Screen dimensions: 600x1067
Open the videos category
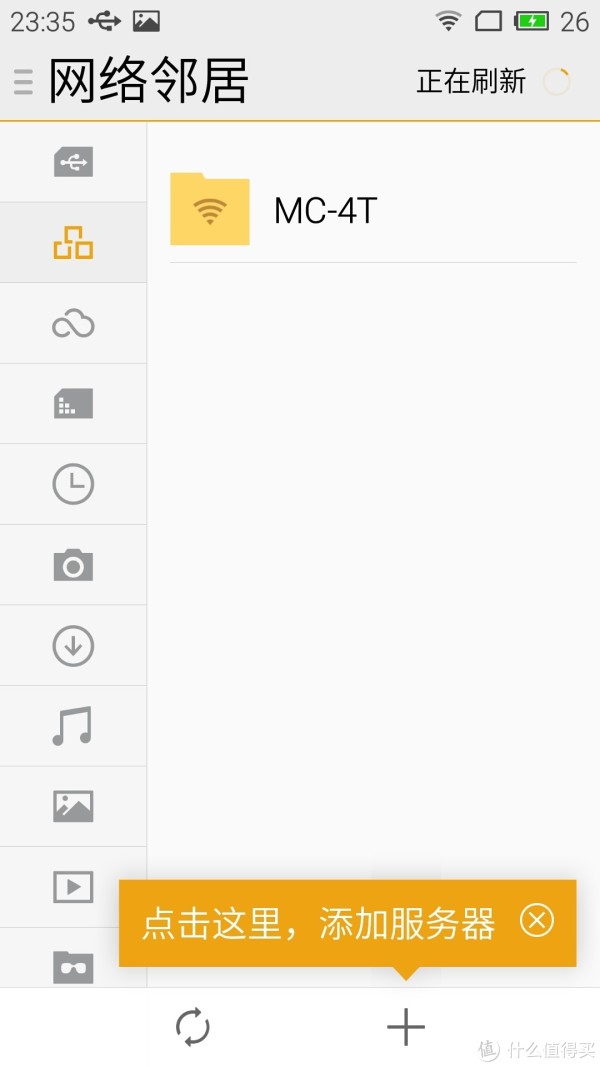tap(73, 887)
